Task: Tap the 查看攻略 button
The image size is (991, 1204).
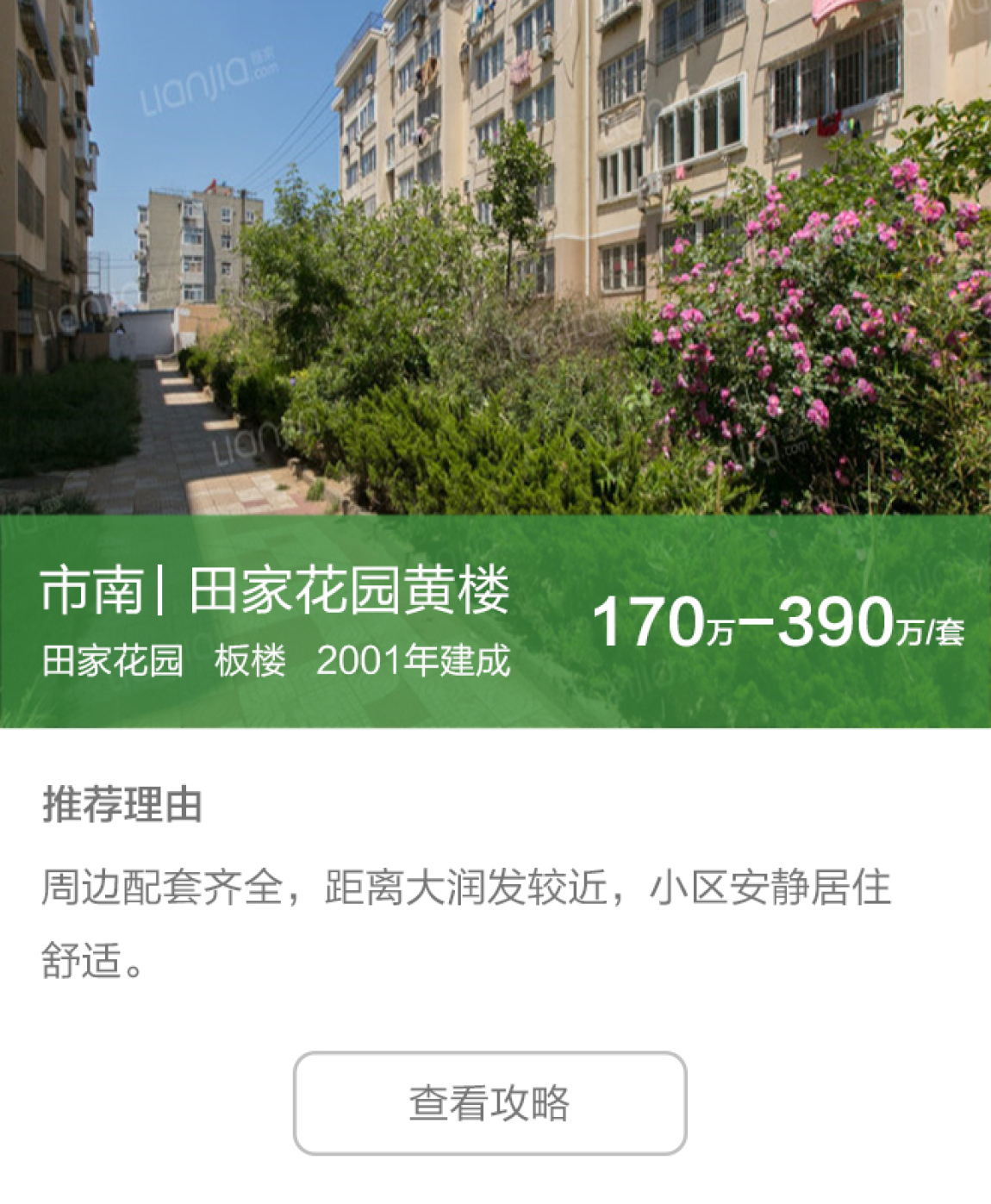Action: pos(489,1102)
